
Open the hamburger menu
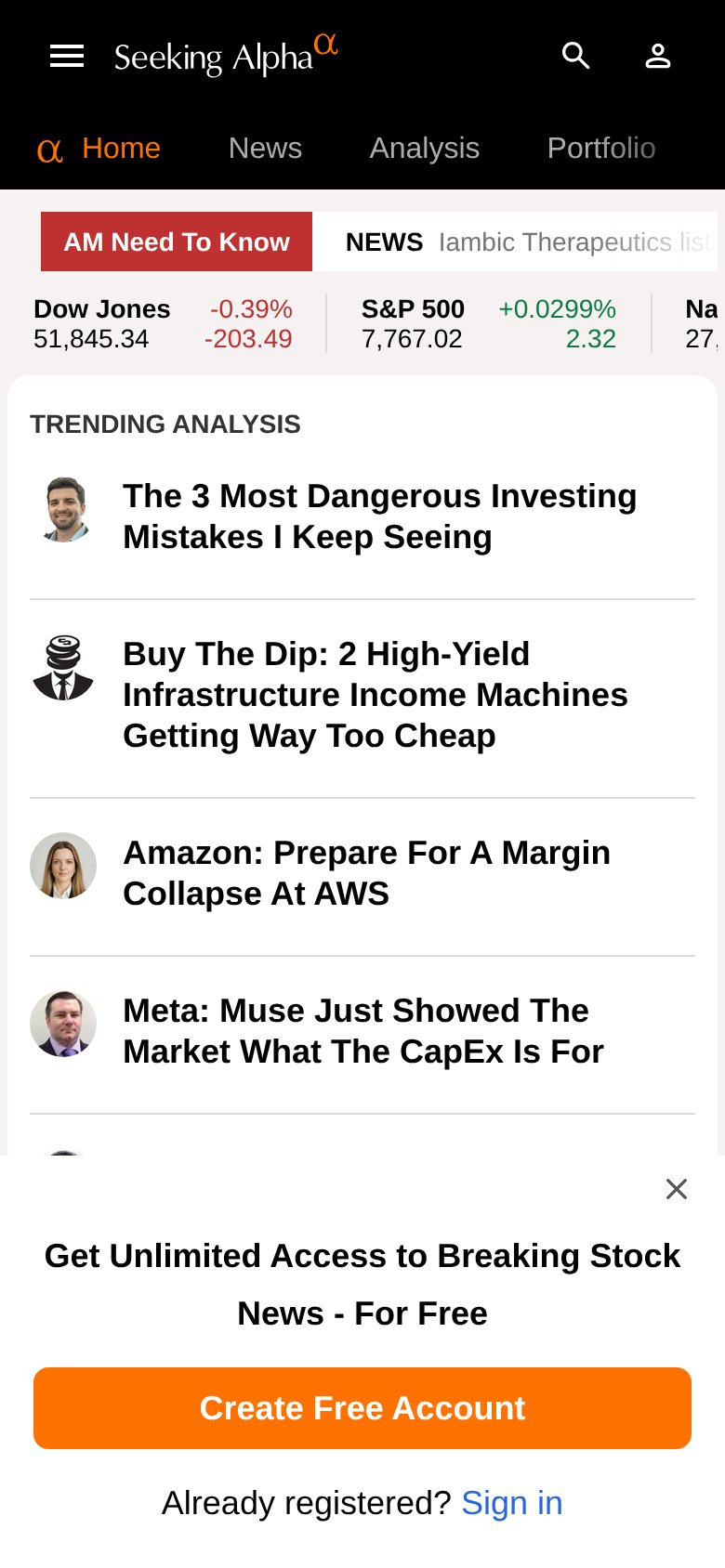pos(67,56)
